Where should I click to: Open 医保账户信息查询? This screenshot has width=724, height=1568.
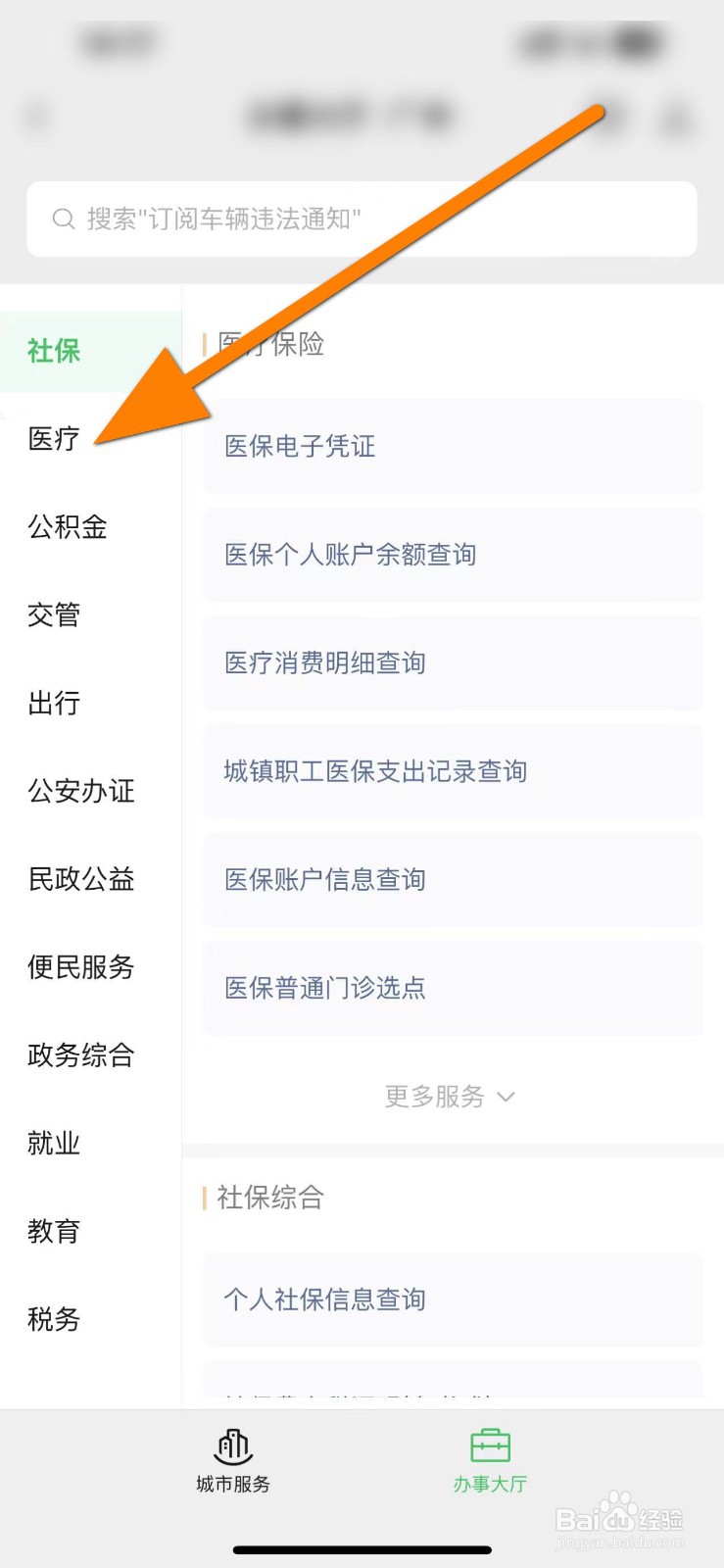point(323,880)
